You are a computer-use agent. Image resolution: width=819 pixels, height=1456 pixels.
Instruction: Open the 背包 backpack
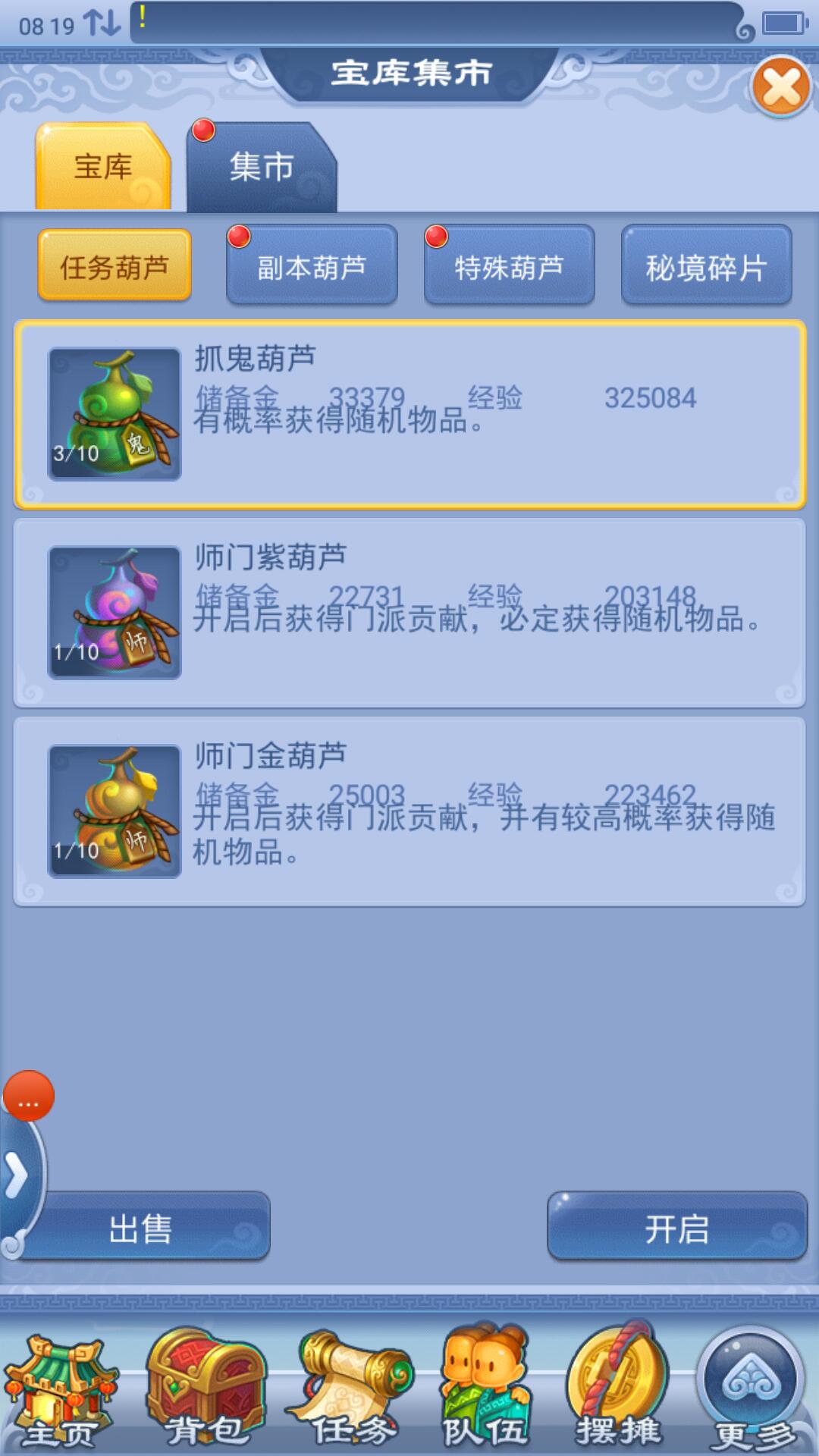click(206, 1389)
